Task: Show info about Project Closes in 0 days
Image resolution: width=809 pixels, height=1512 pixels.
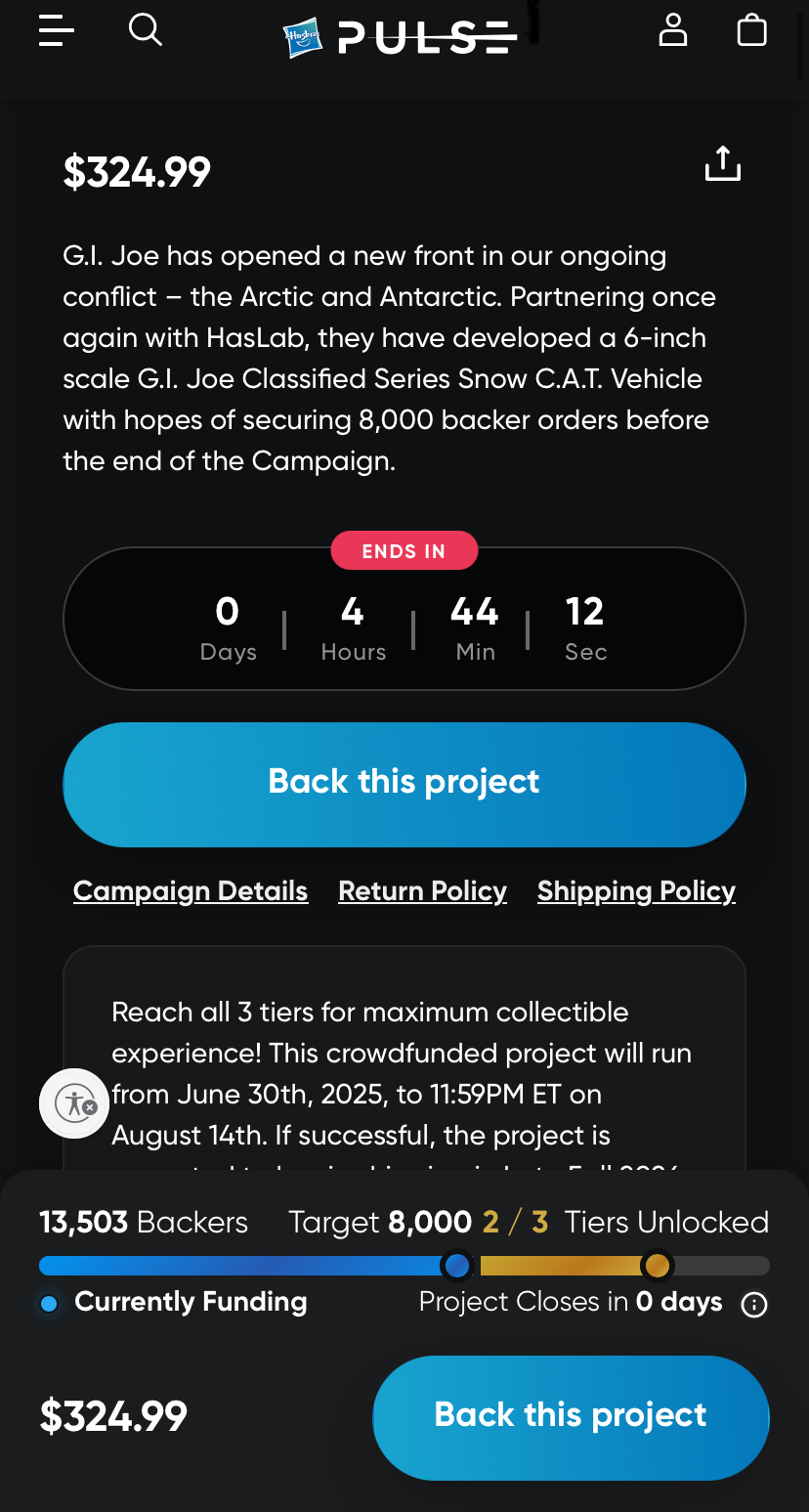Action: pos(754,1305)
